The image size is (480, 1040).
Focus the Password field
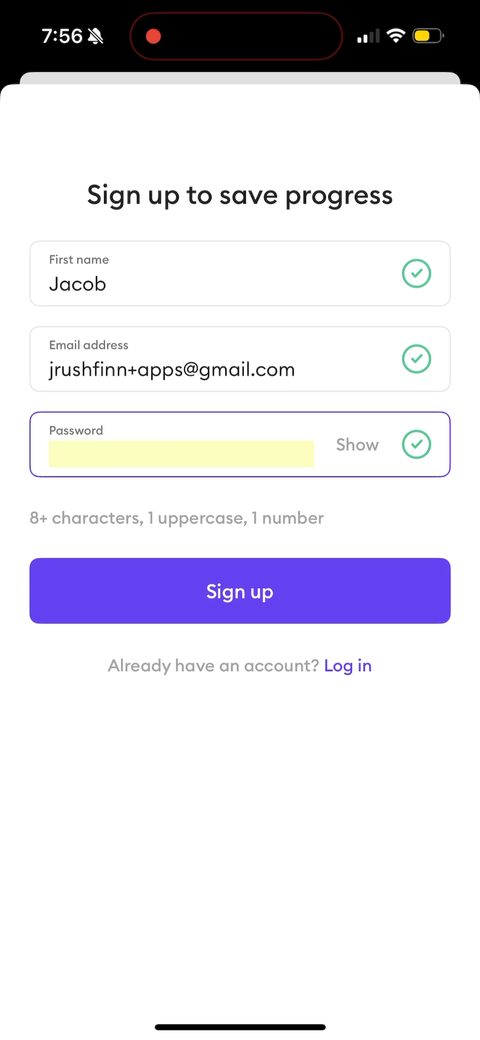pos(240,444)
